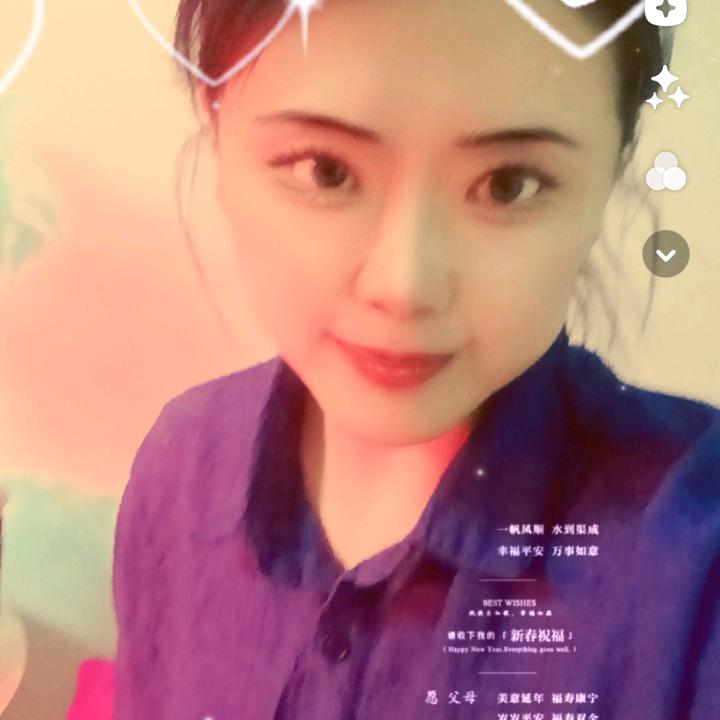
Task: Open the sparkle beautify effects
Action: tap(666, 89)
